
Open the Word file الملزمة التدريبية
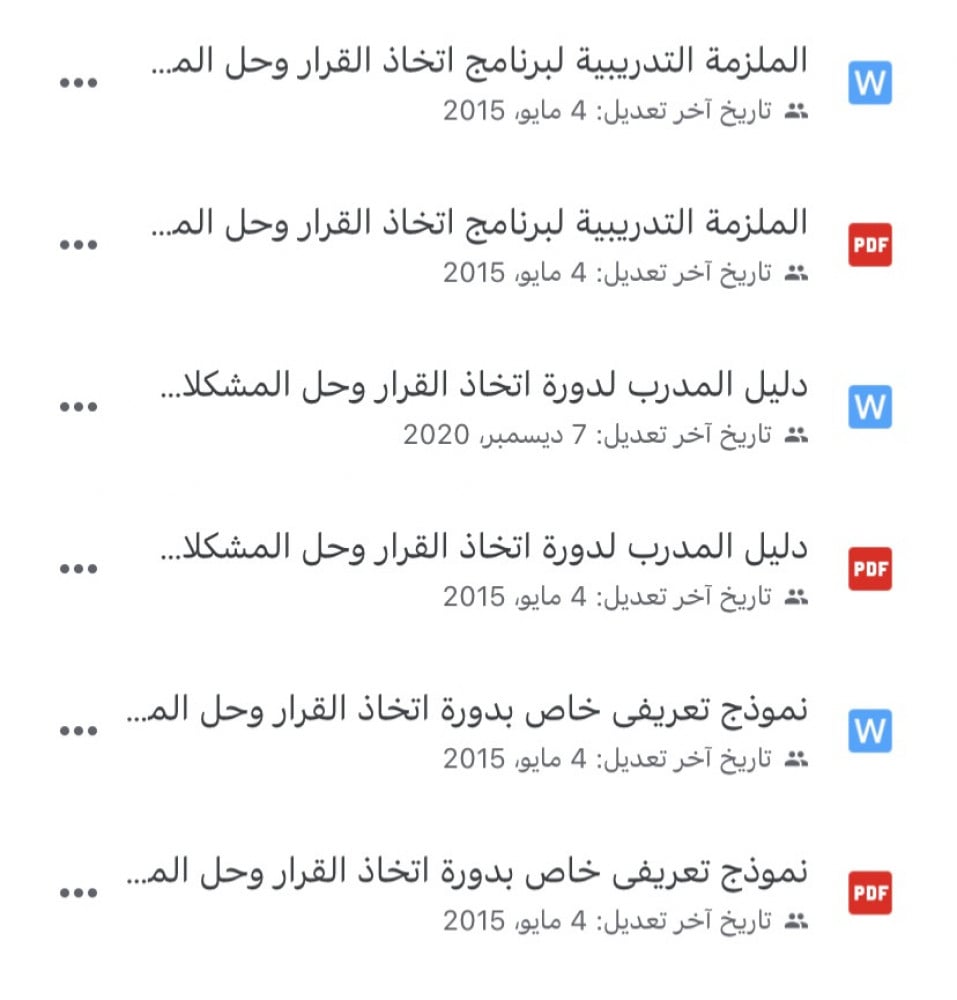point(480,62)
